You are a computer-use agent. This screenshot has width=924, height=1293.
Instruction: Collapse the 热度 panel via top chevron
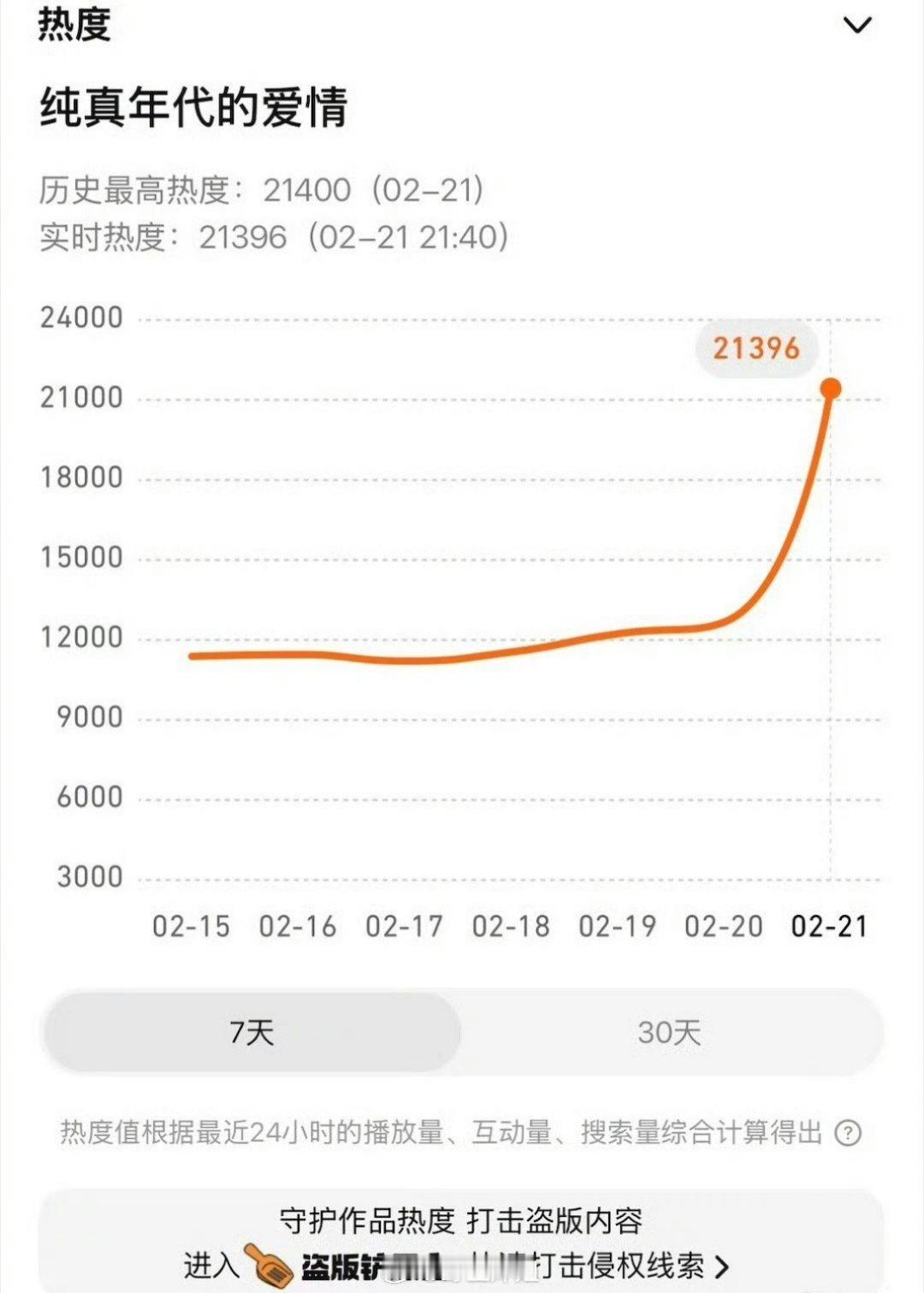pyautogui.click(x=858, y=26)
